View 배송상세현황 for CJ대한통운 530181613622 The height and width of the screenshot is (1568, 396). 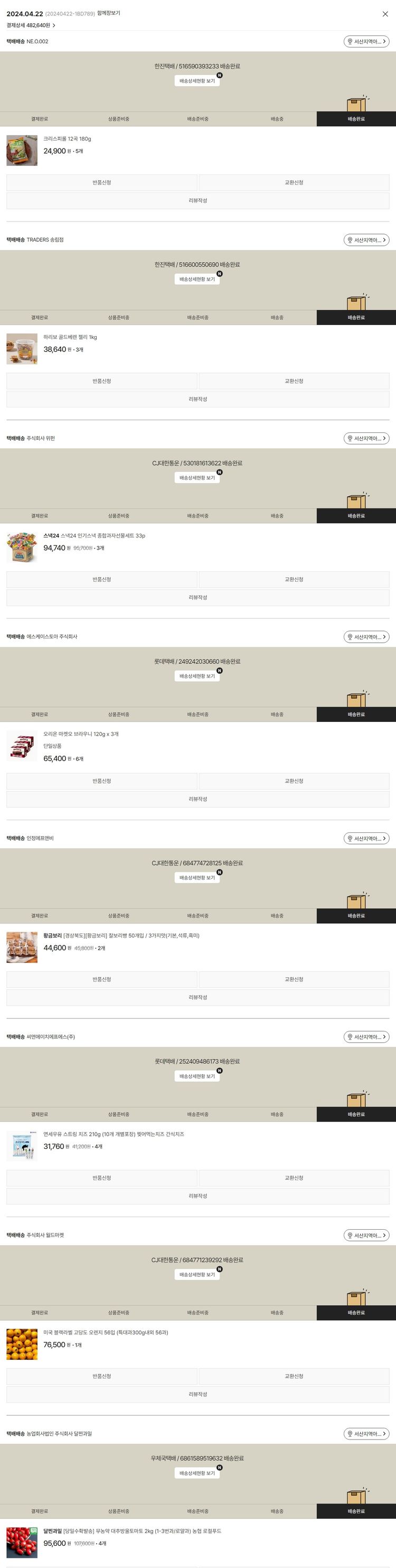(x=196, y=478)
